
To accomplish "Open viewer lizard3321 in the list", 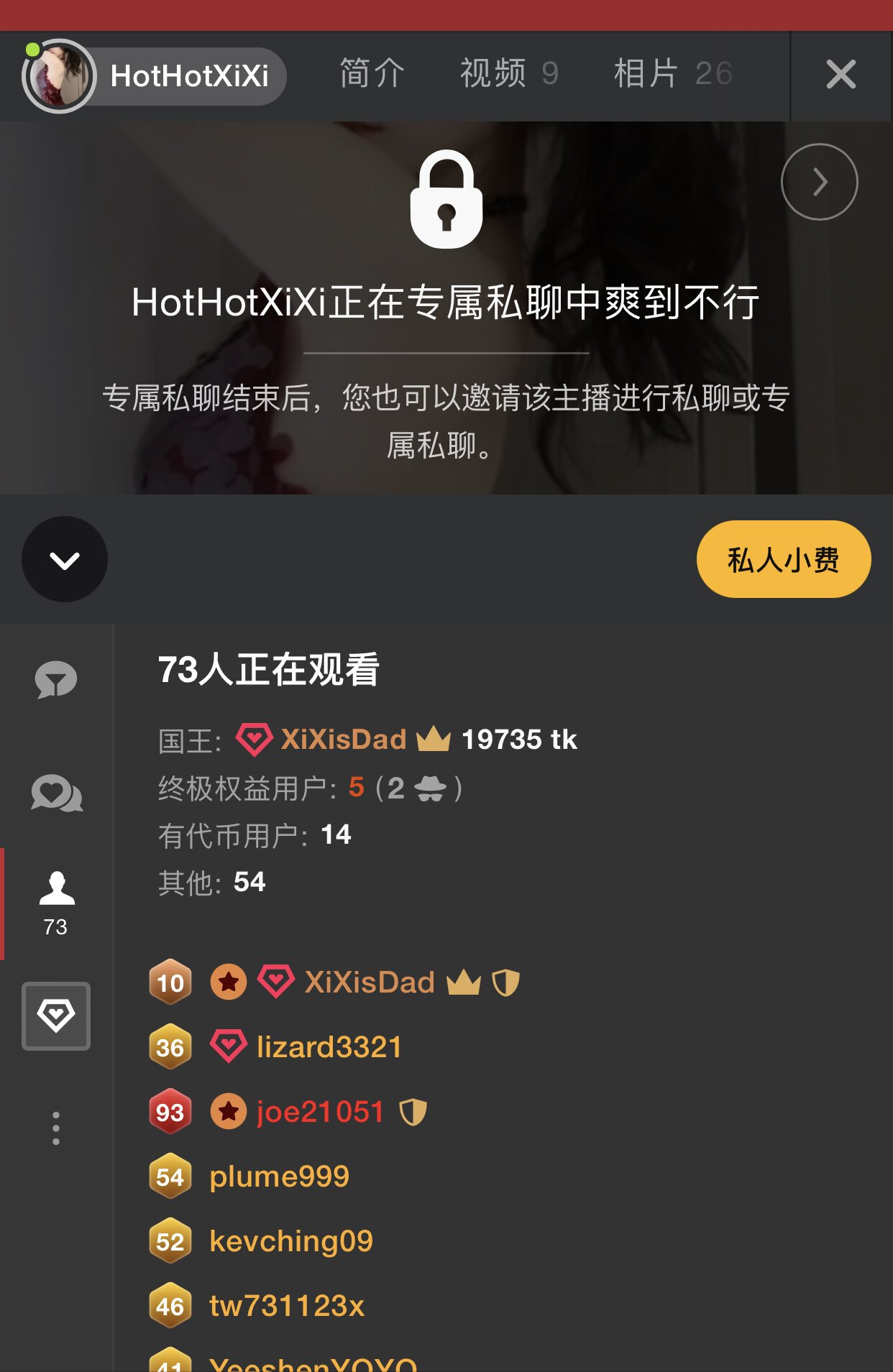I will [x=329, y=1047].
